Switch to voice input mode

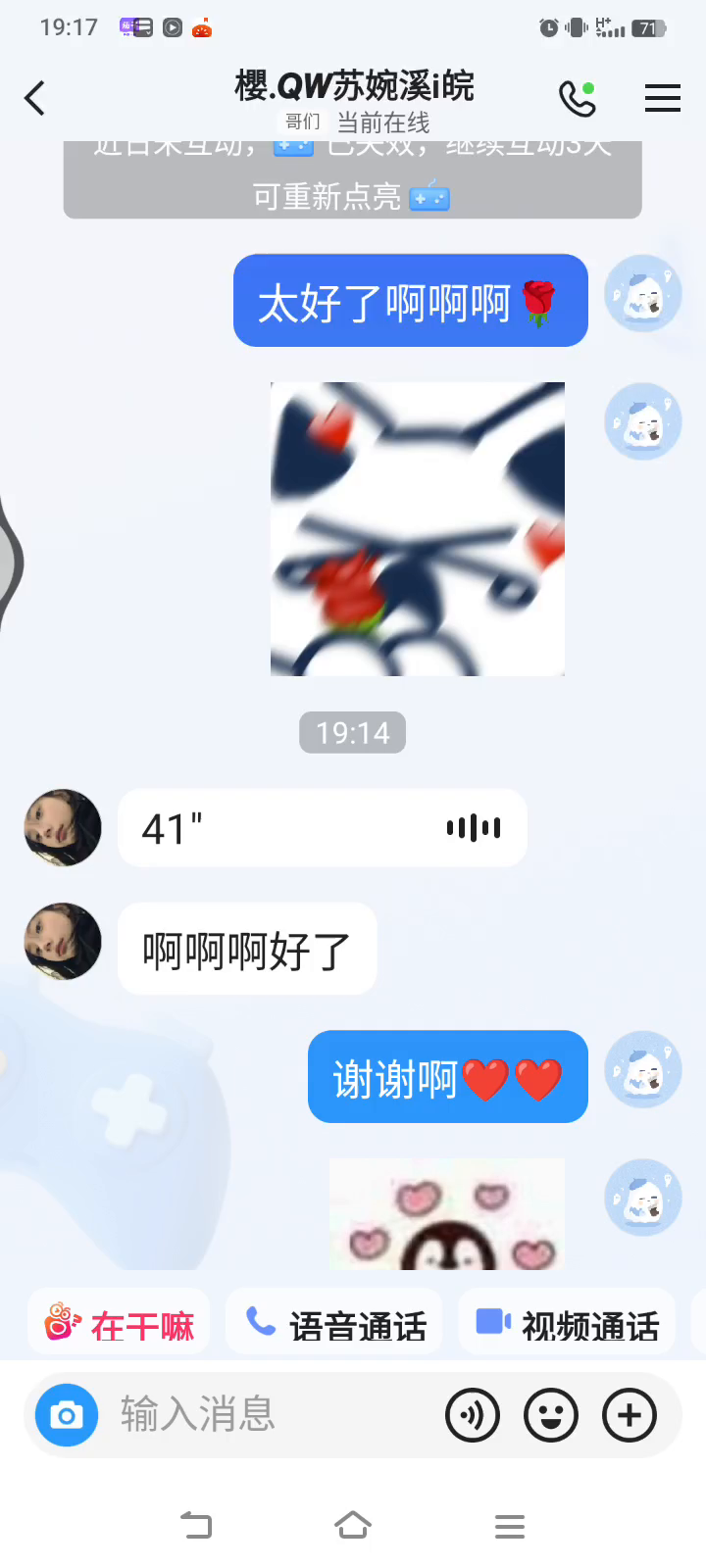473,1415
